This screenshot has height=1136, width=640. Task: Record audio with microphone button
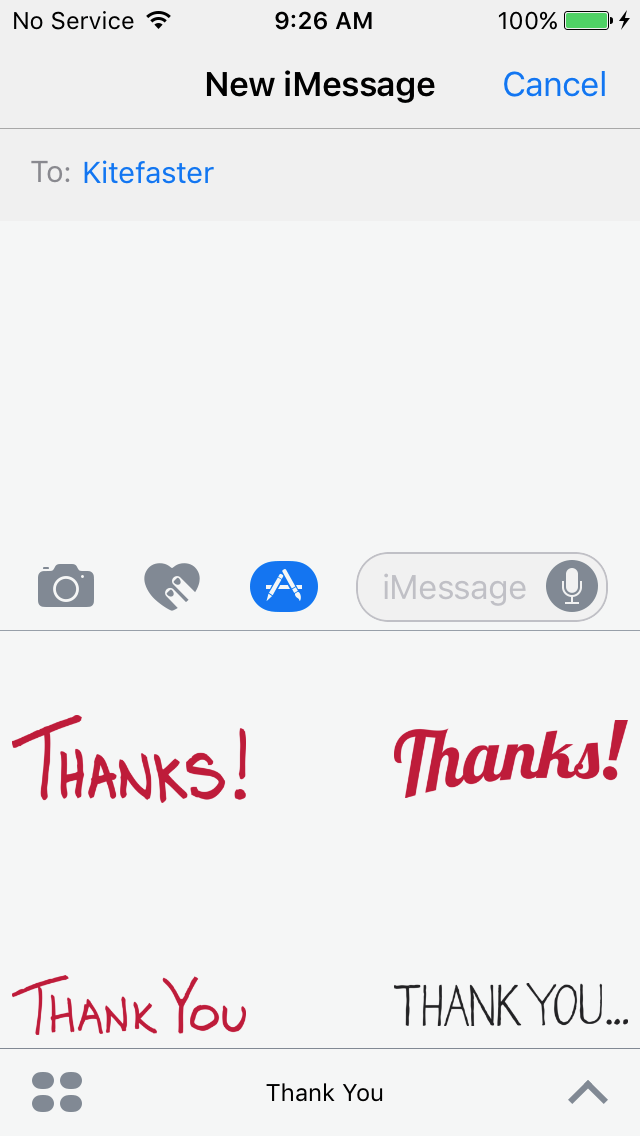572,587
